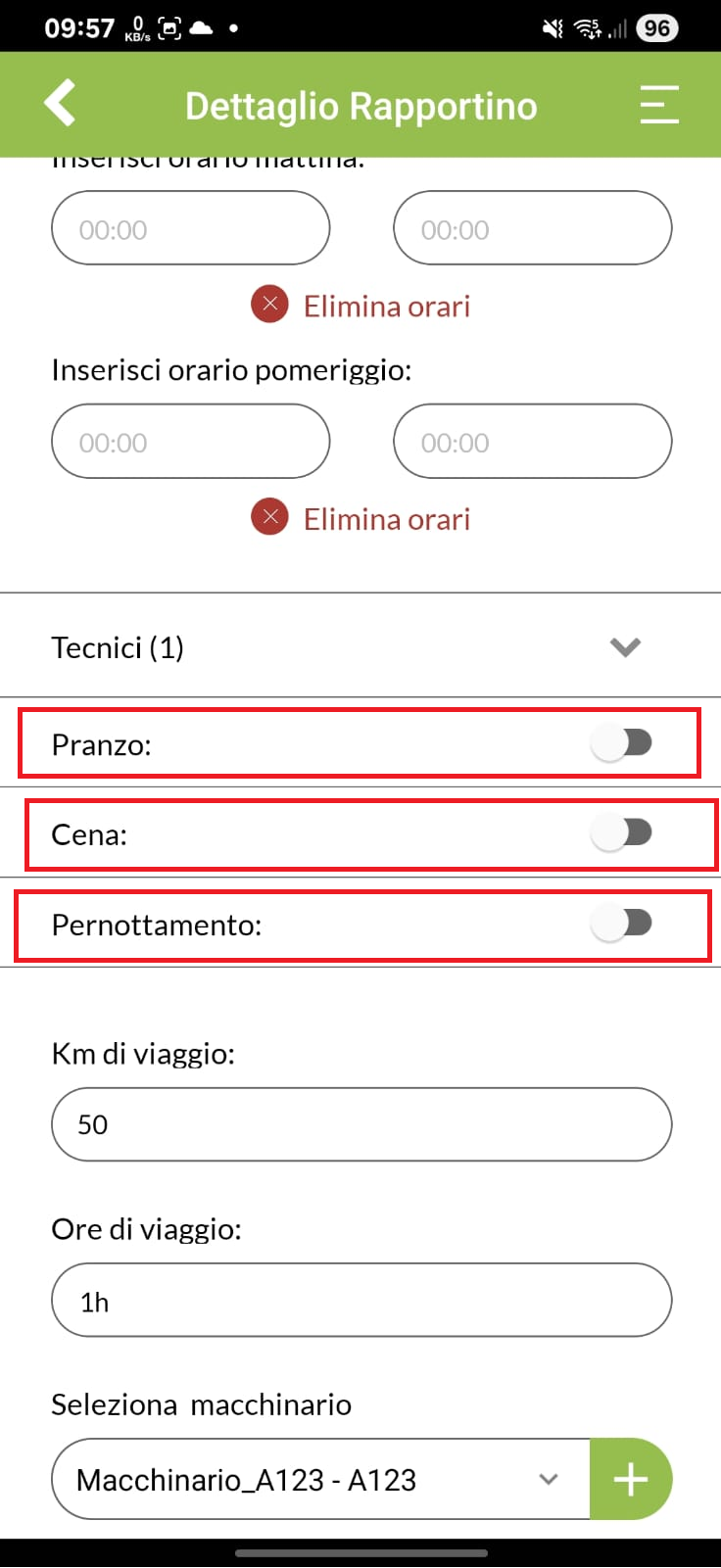Tap the morning start time field
The width and height of the screenshot is (721, 1568).
click(x=190, y=228)
